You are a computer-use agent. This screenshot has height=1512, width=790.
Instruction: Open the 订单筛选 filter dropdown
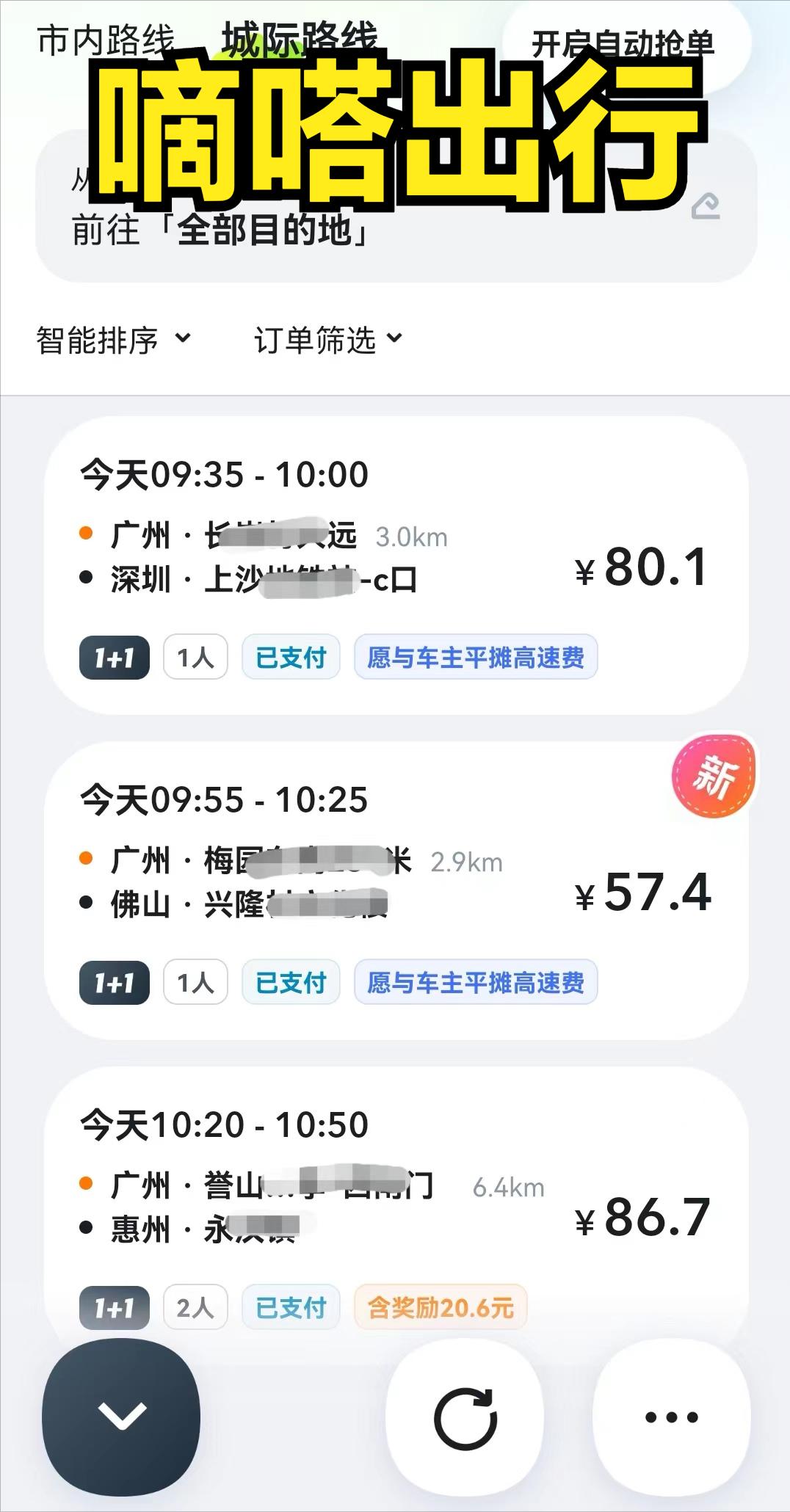point(328,340)
